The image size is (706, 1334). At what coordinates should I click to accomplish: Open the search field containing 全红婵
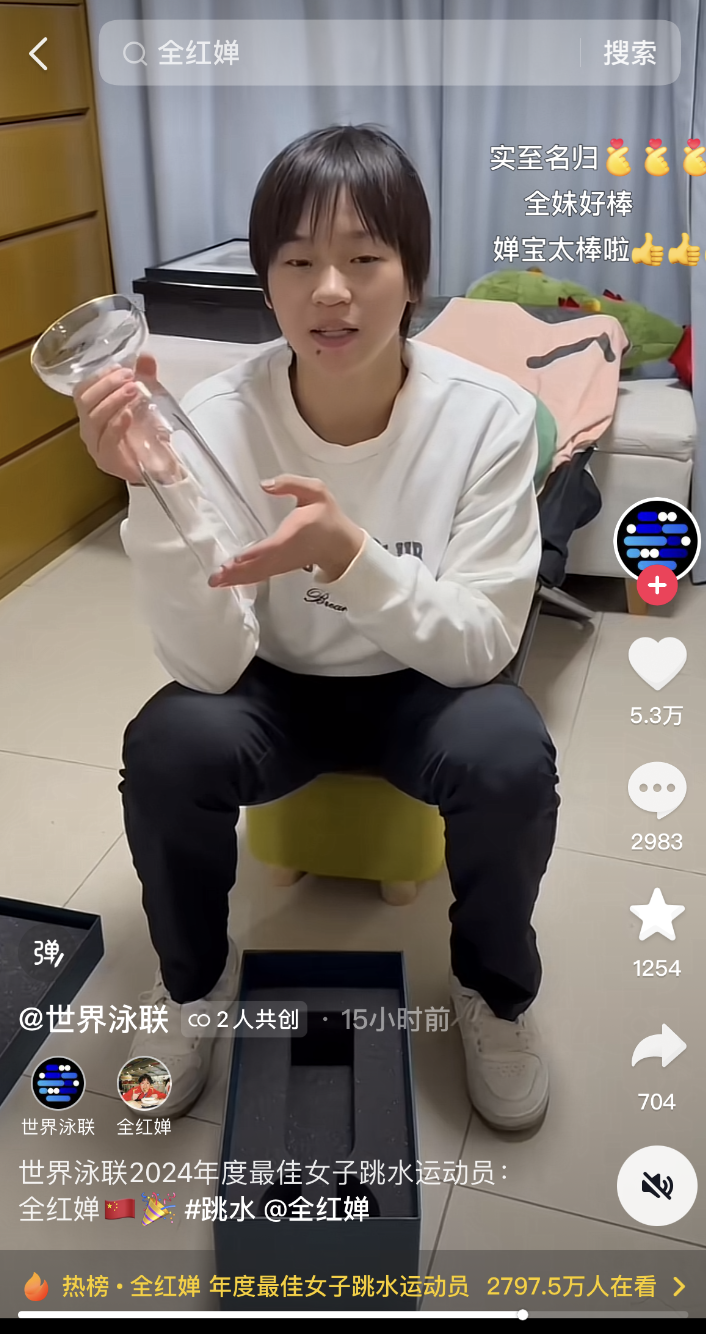340,53
